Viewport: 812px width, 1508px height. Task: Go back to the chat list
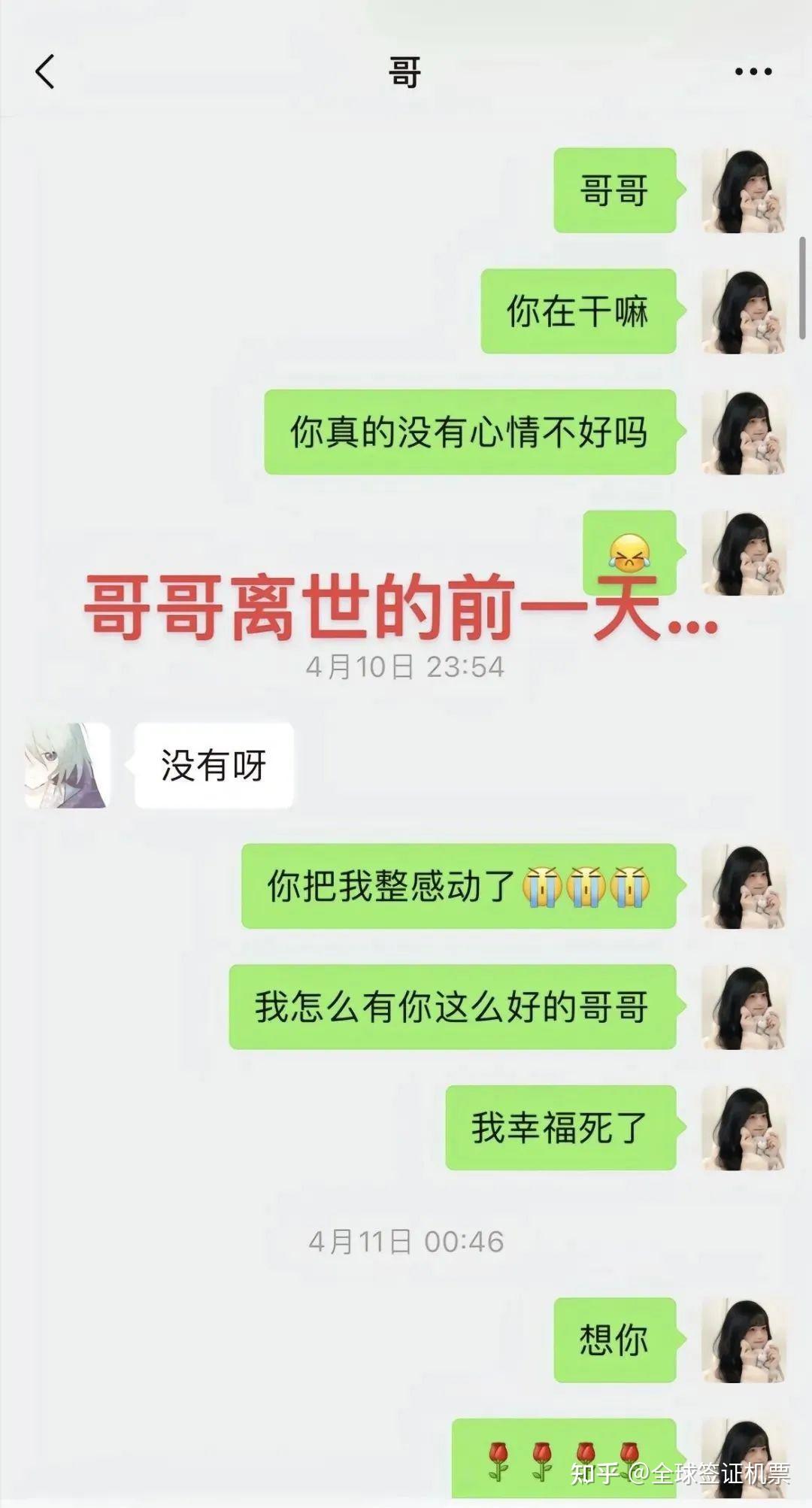tap(45, 72)
